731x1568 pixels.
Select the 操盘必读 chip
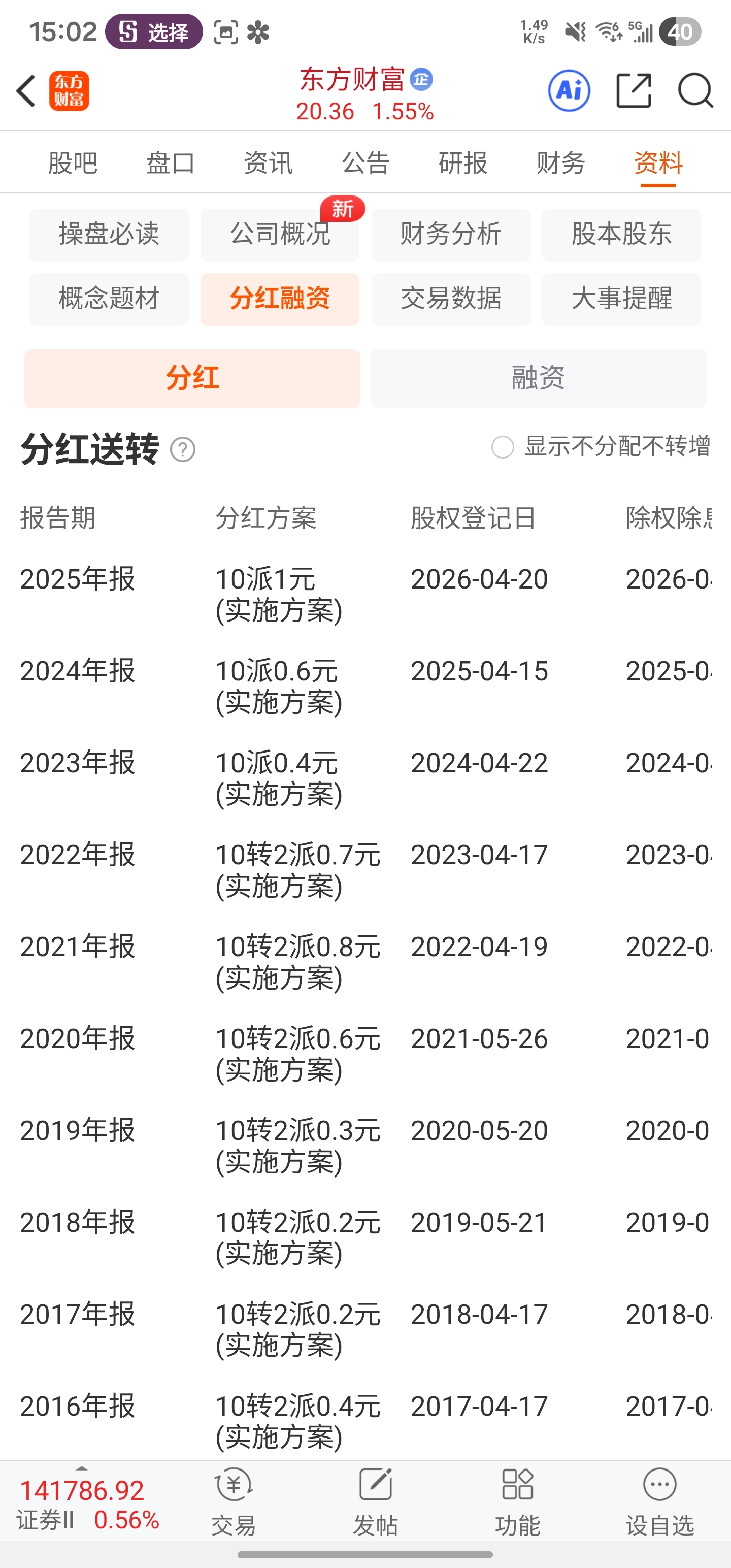point(109,235)
